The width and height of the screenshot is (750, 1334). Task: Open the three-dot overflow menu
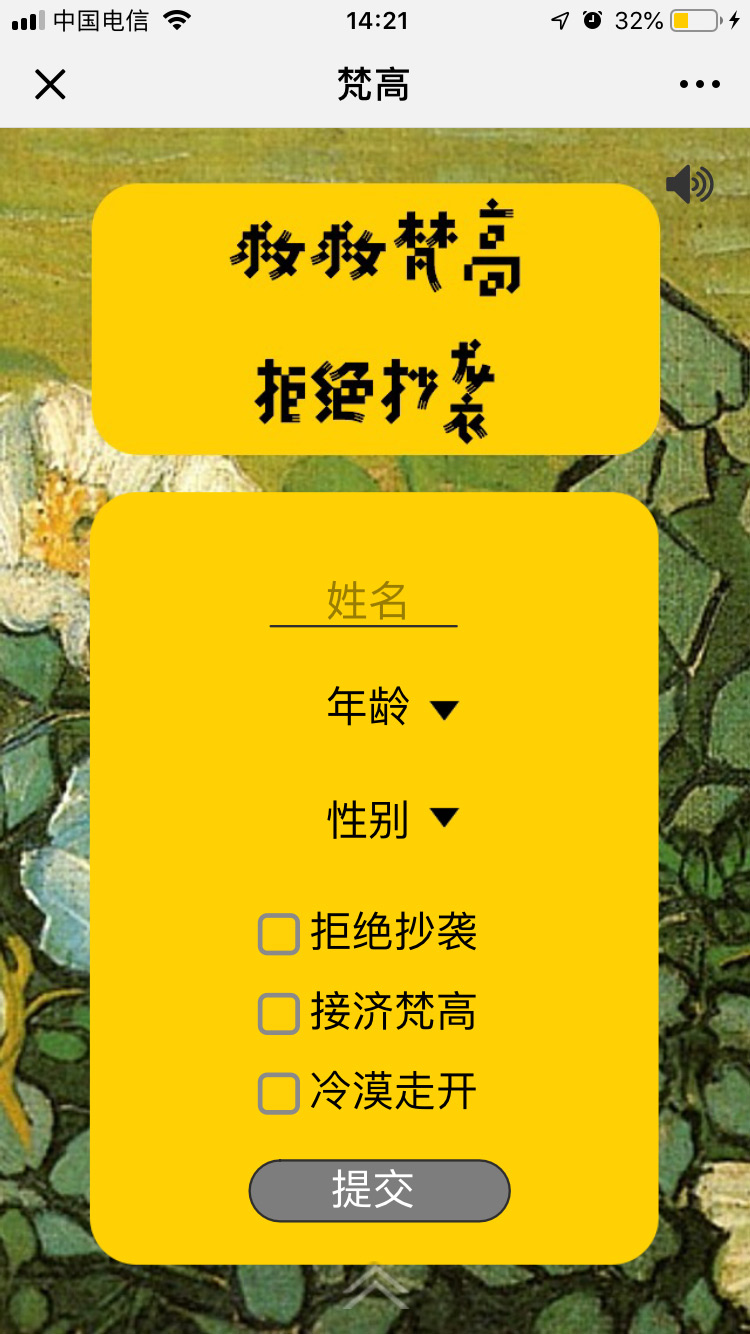tap(699, 85)
